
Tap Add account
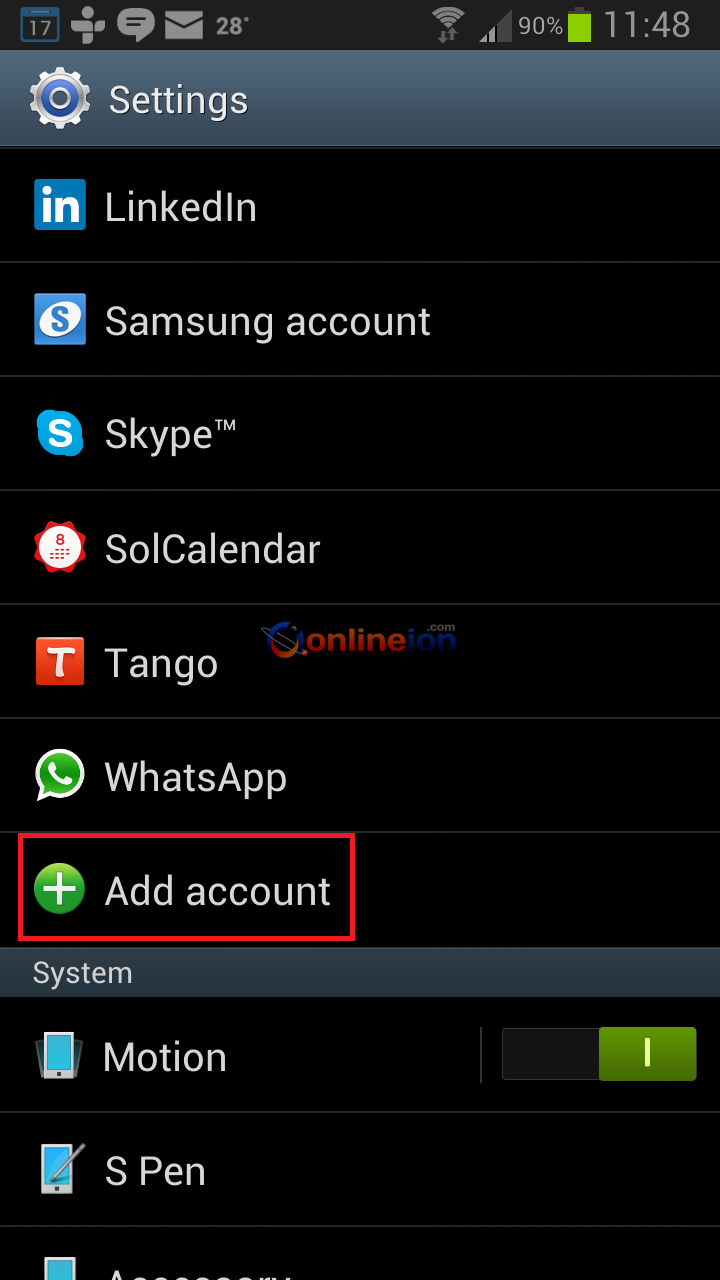pyautogui.click(x=217, y=891)
